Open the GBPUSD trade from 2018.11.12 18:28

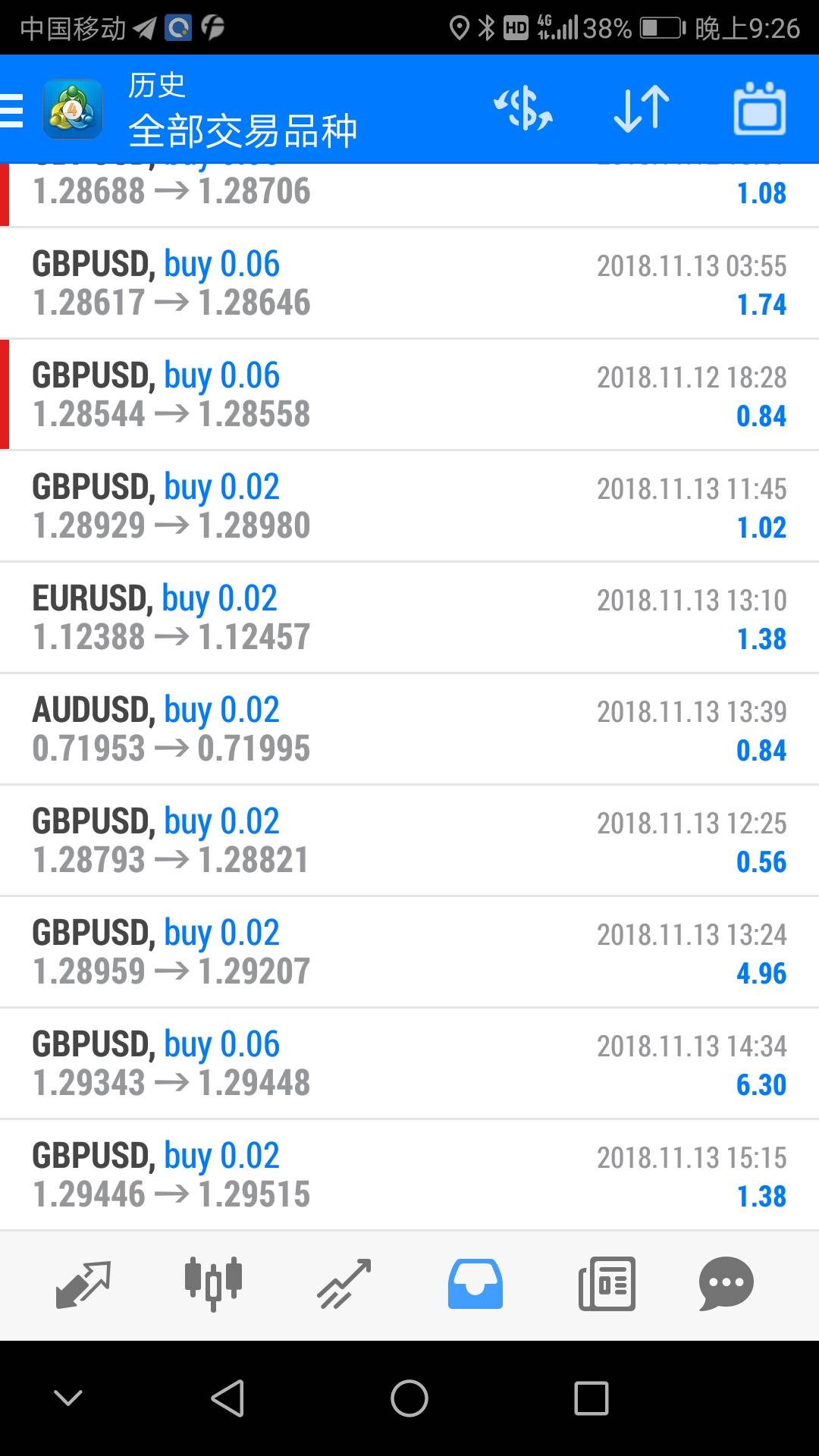pyautogui.click(x=409, y=394)
